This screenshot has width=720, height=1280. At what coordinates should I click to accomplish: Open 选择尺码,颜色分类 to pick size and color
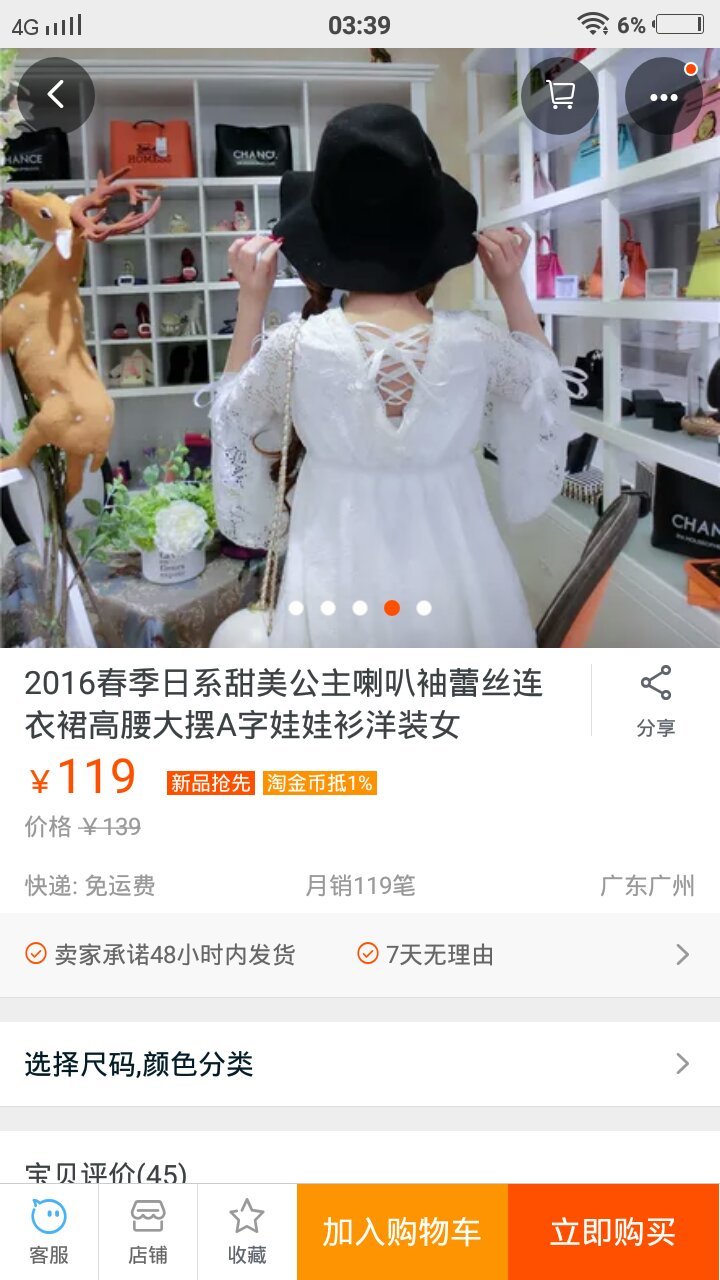pyautogui.click(x=360, y=1064)
